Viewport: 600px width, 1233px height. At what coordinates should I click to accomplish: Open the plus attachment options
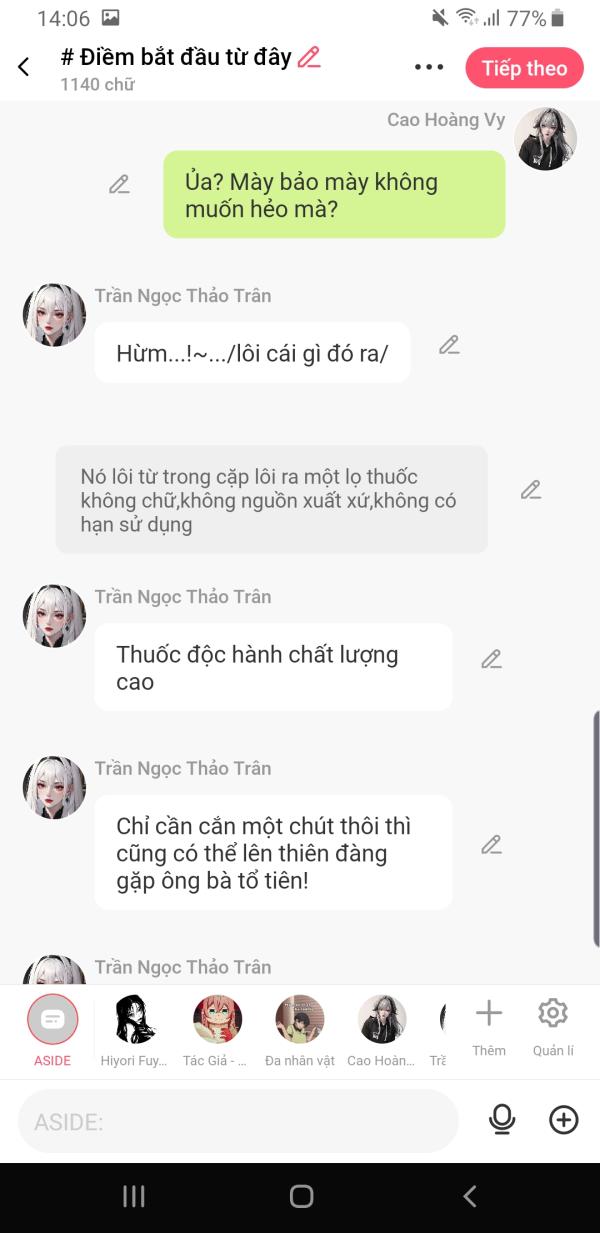(x=564, y=1120)
